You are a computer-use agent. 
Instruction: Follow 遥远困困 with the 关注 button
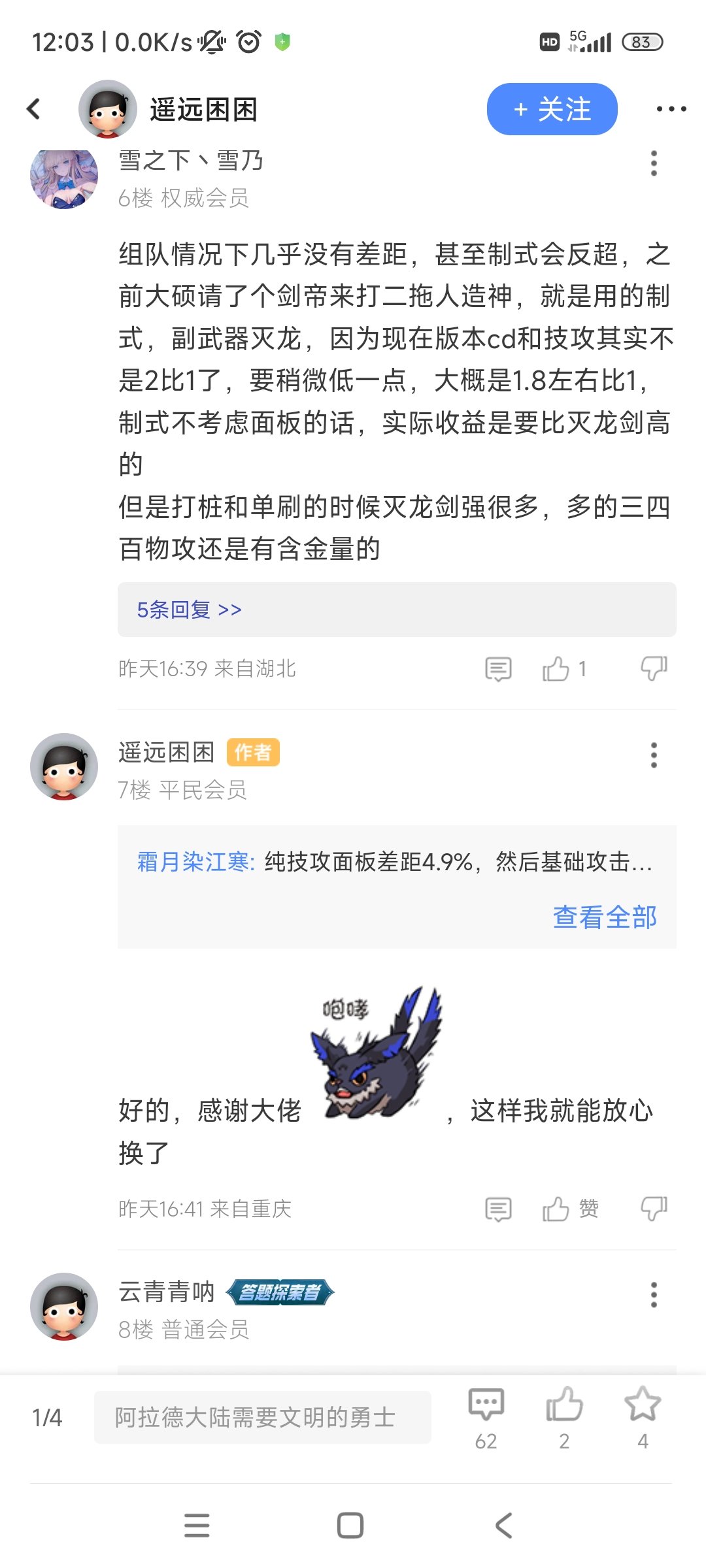552,109
